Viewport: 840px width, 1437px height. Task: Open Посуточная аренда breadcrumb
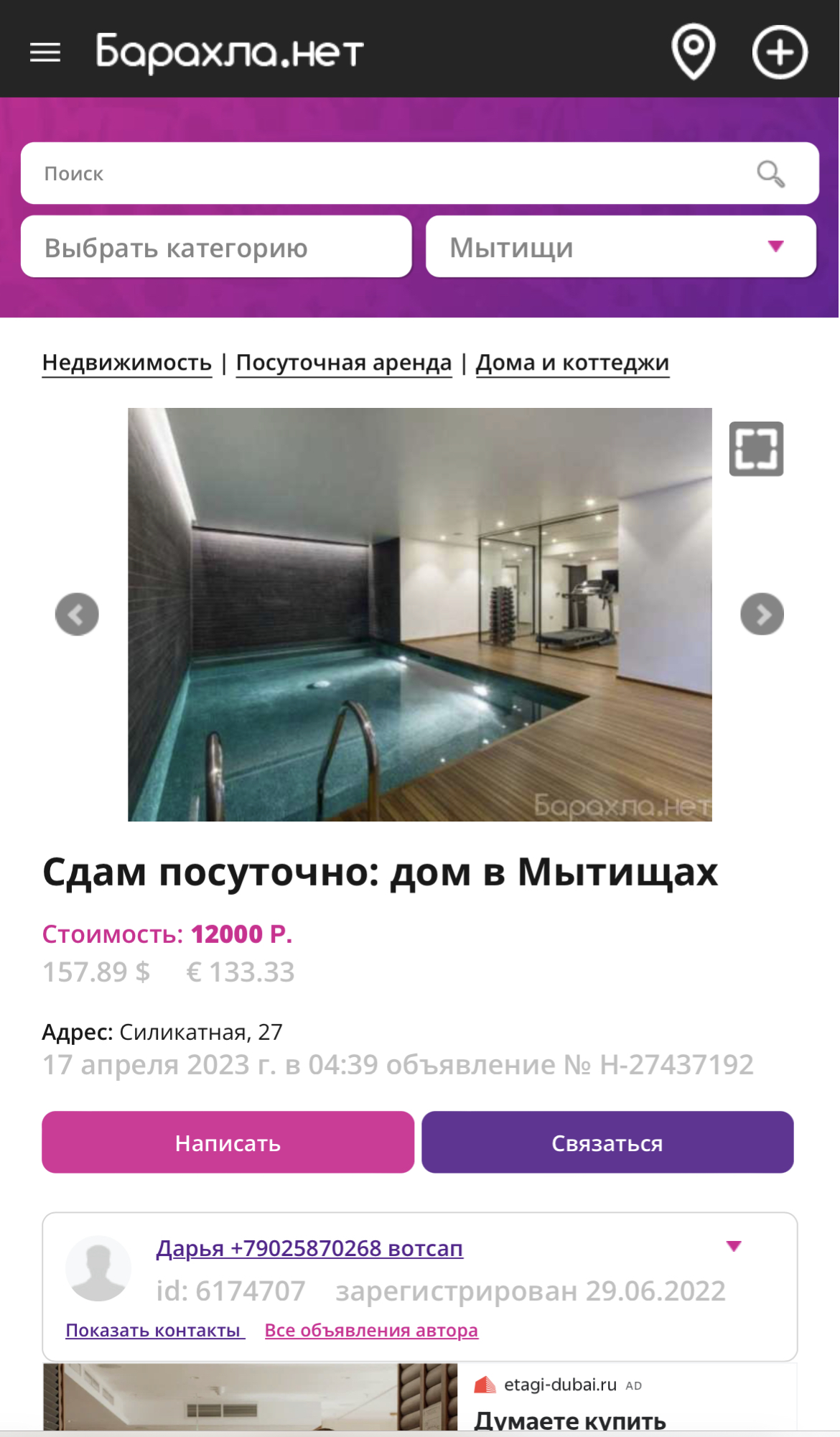point(344,363)
